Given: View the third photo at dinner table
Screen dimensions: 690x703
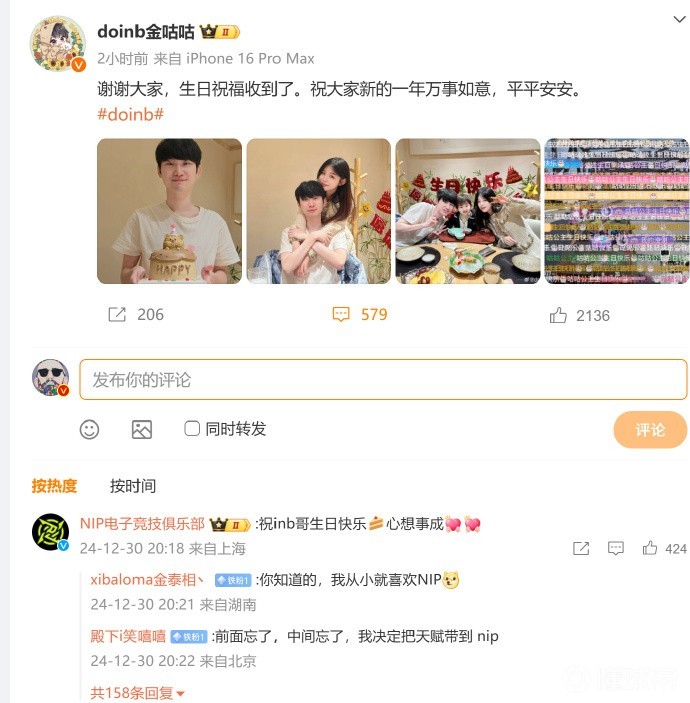Looking at the screenshot, I should [x=467, y=211].
